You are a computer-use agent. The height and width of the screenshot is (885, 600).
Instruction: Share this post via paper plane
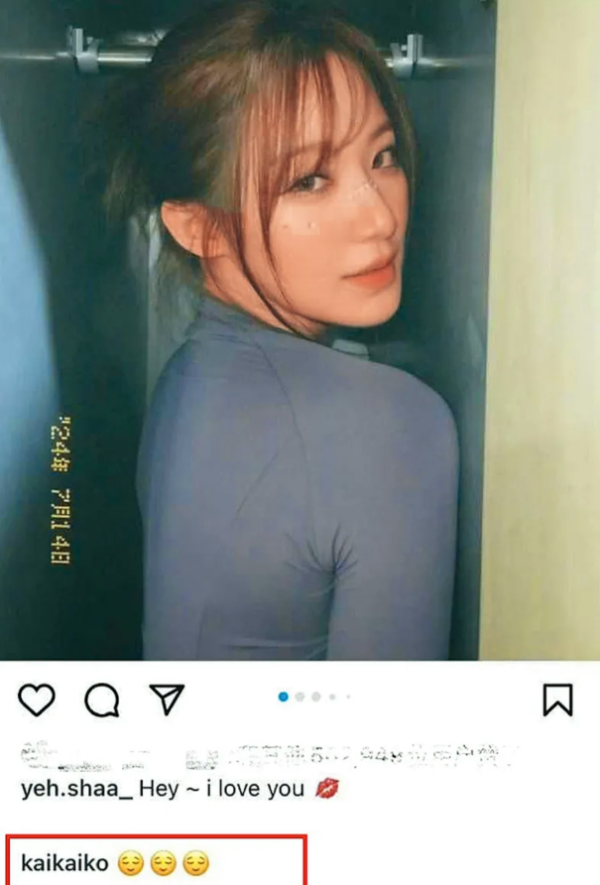[163, 699]
